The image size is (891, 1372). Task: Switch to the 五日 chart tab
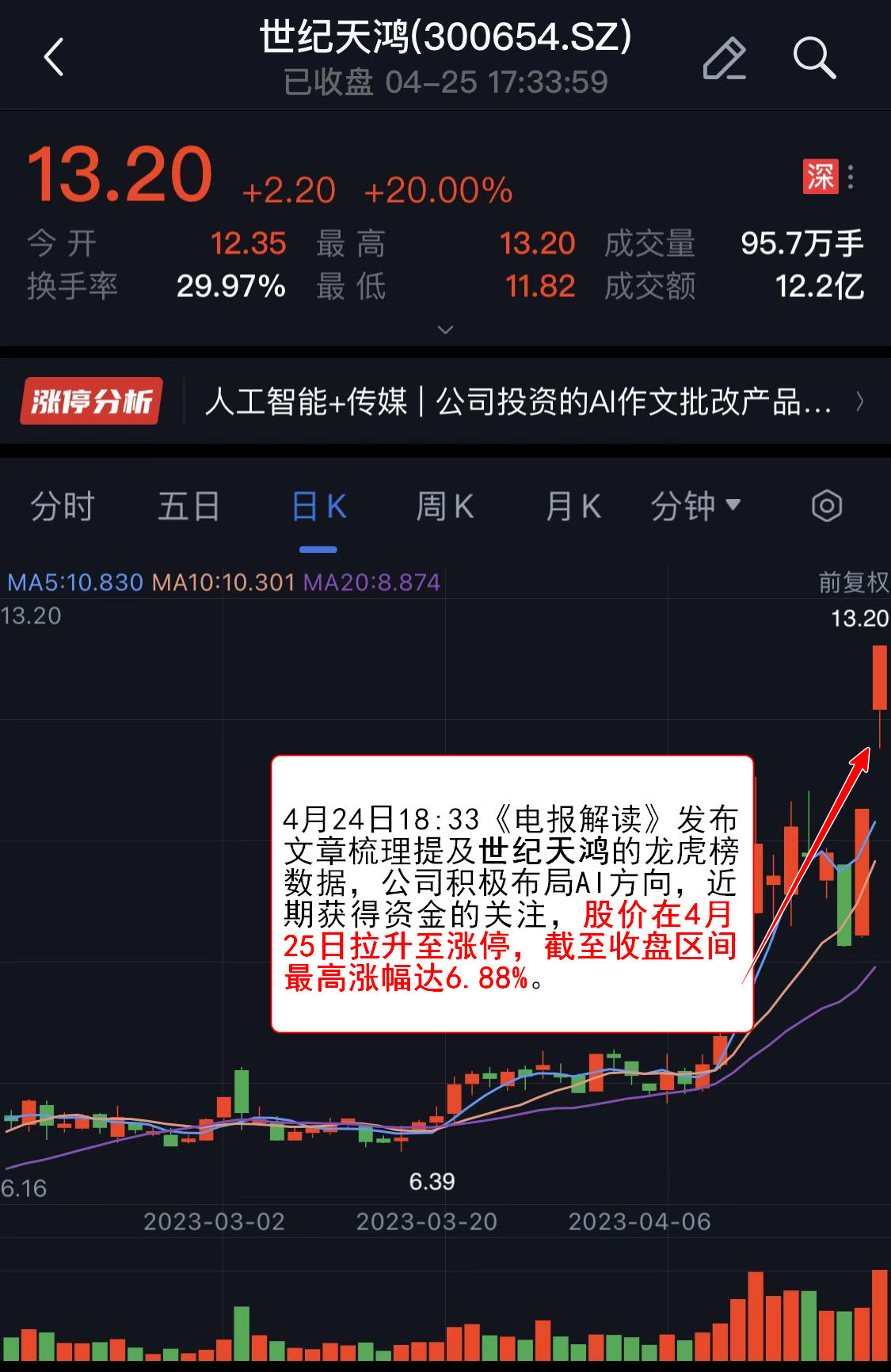pos(188,506)
